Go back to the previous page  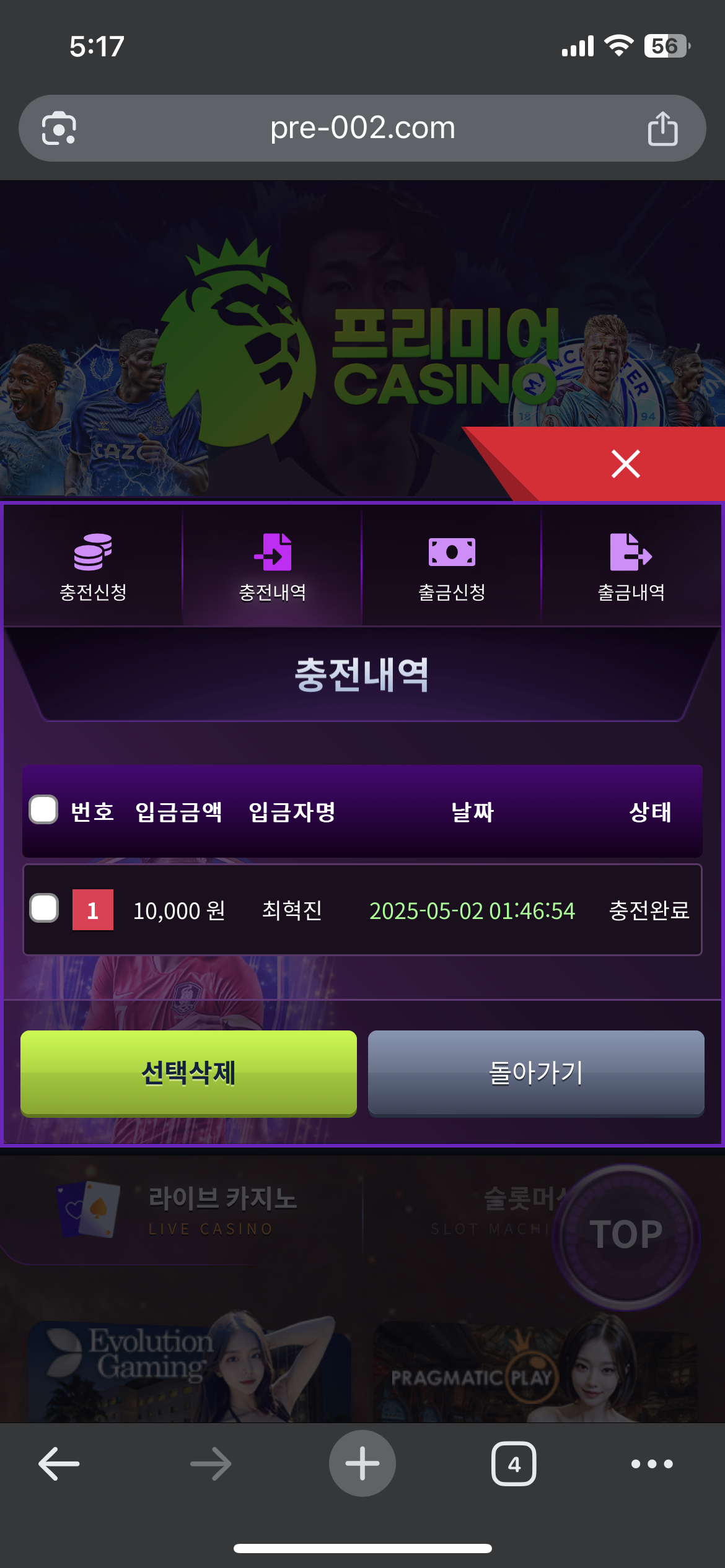tap(59, 1464)
